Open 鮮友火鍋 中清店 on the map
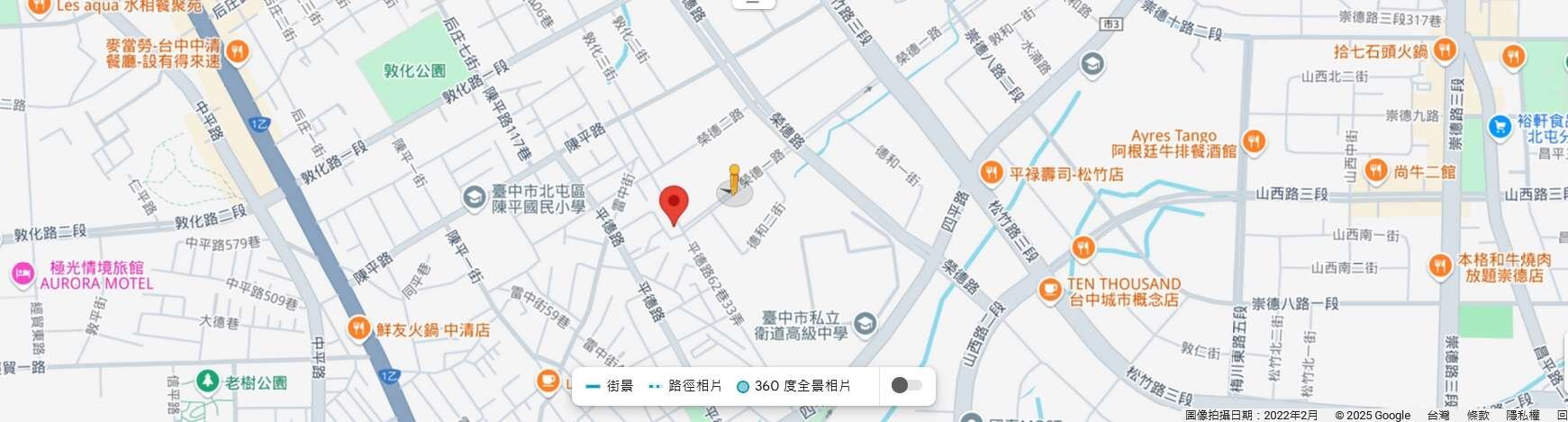Viewport: 1568px width, 422px height. [358, 328]
